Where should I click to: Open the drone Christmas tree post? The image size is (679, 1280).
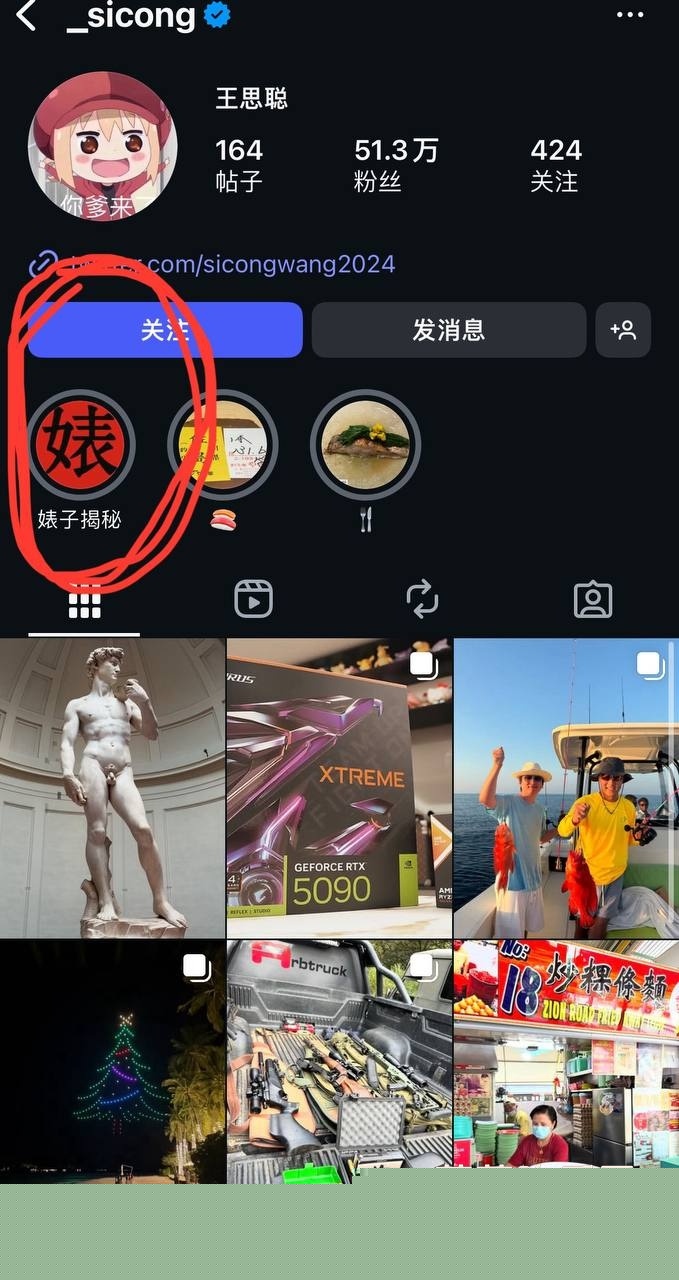coord(112,1060)
